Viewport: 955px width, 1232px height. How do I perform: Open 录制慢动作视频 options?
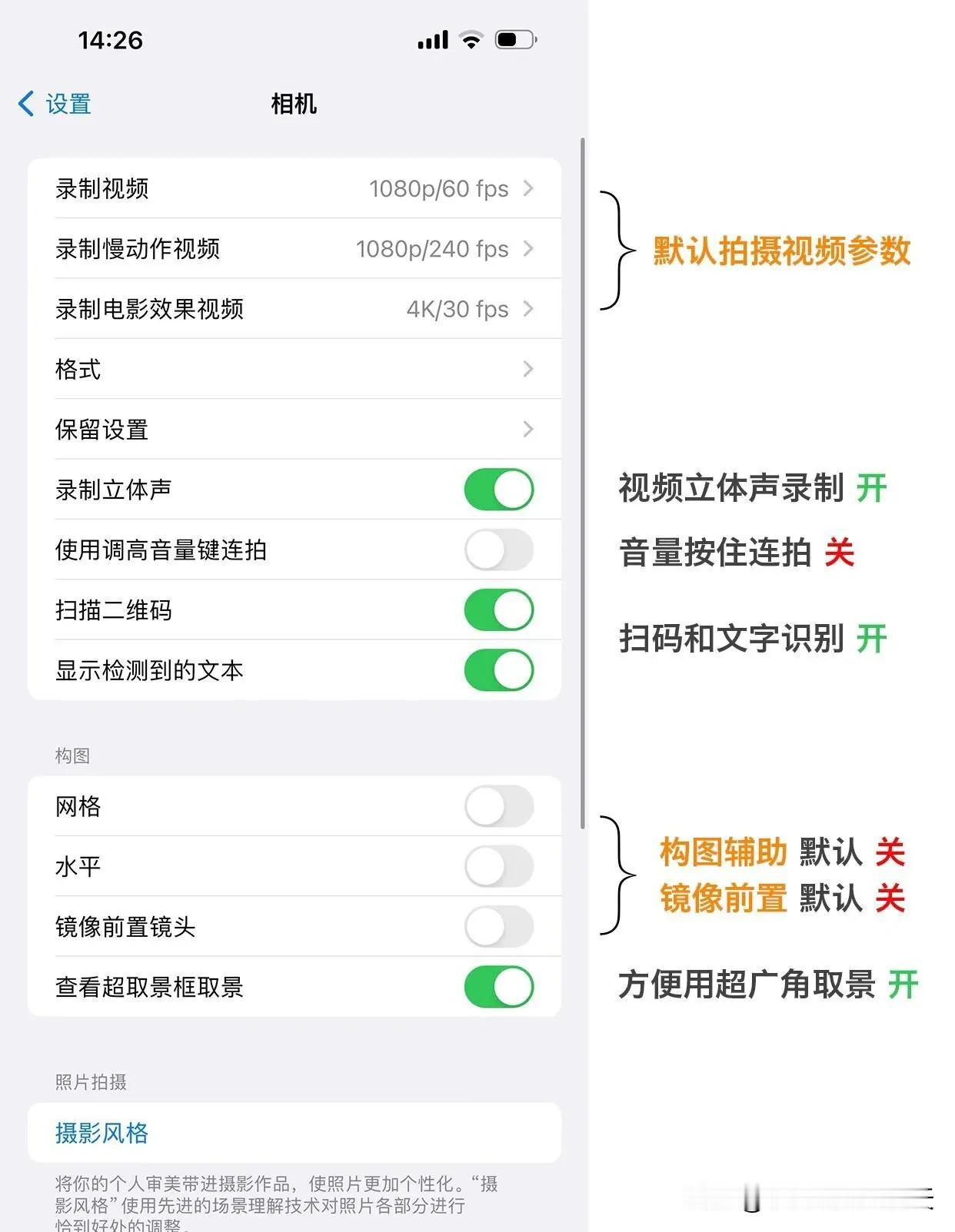[x=528, y=249]
